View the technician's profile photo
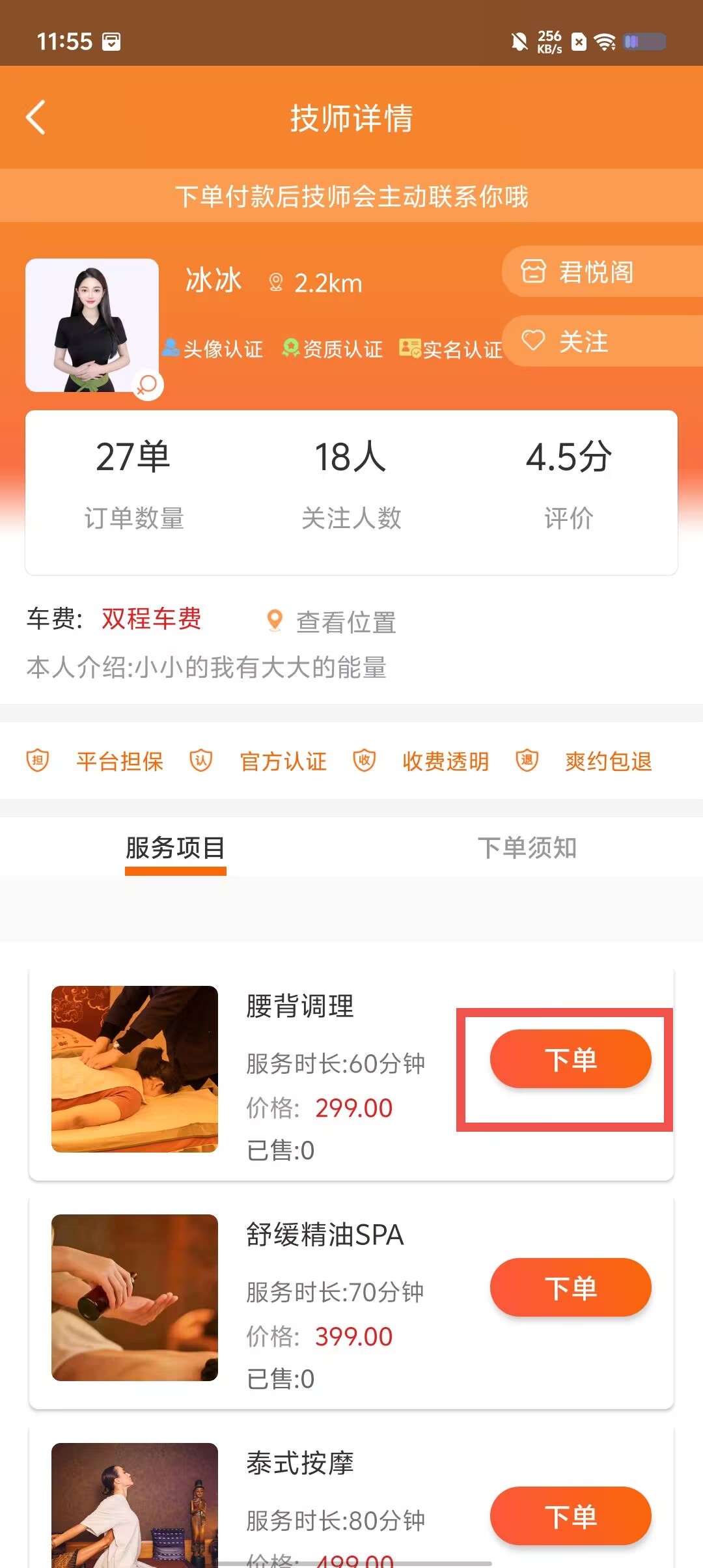This screenshot has height=1568, width=703. pos(92,326)
